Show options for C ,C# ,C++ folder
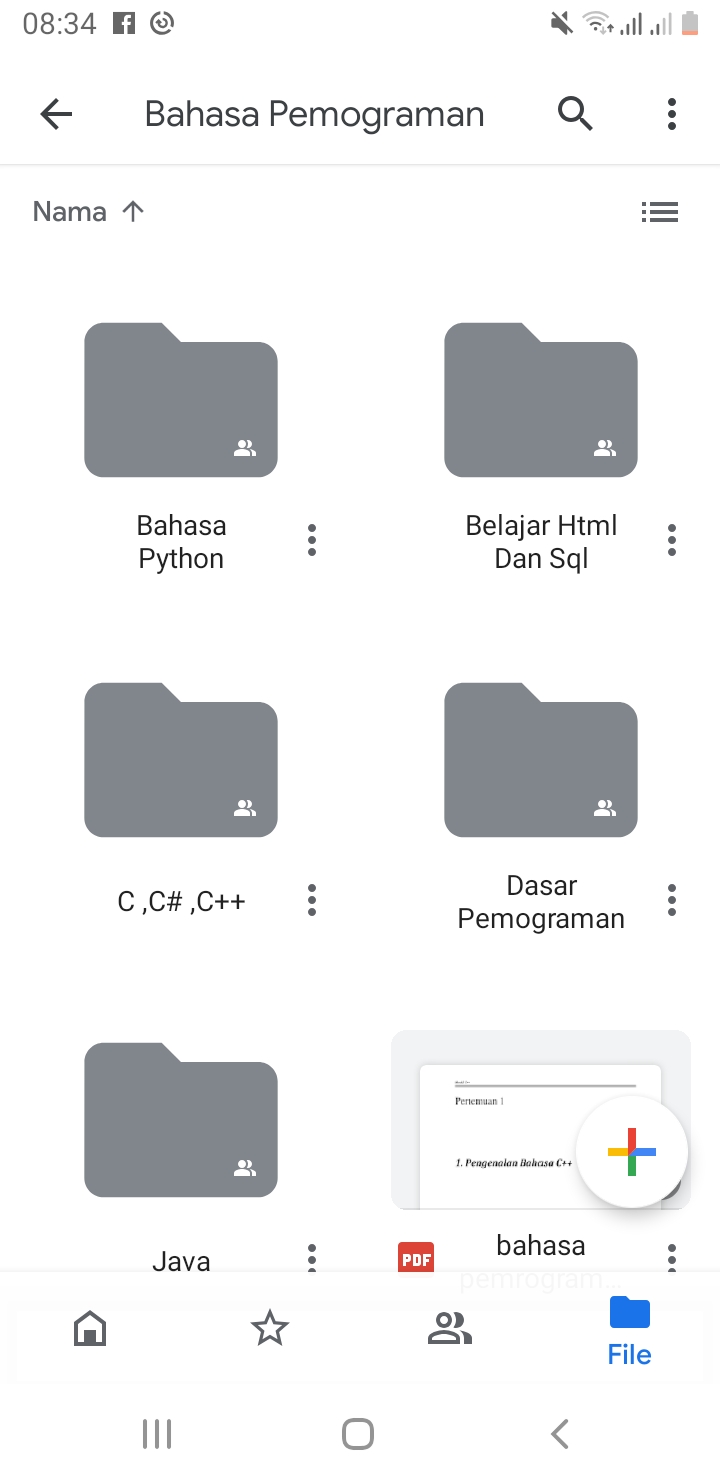 coord(312,900)
